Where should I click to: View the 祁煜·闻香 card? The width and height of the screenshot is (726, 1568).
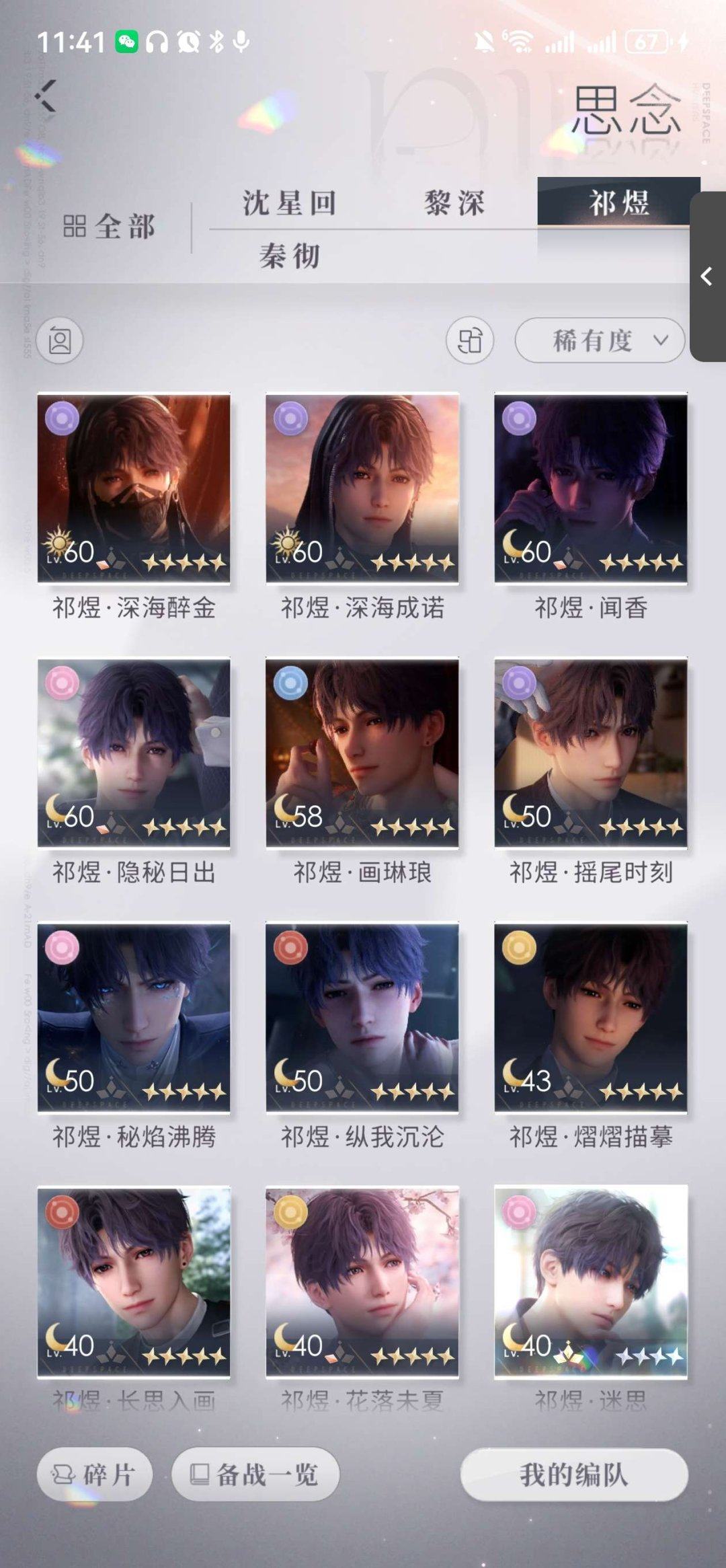[x=591, y=488]
